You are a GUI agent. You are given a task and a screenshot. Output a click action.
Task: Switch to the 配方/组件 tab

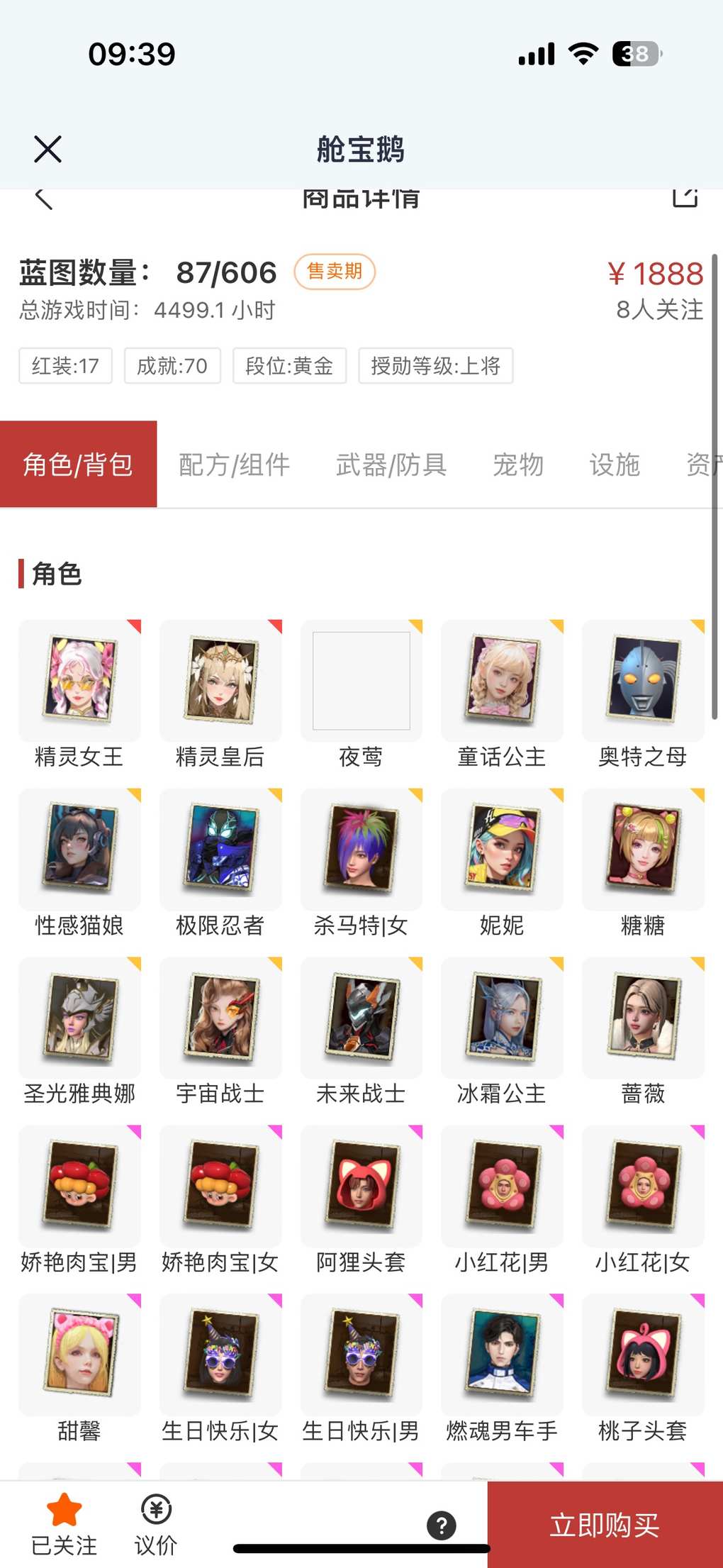coord(234,465)
